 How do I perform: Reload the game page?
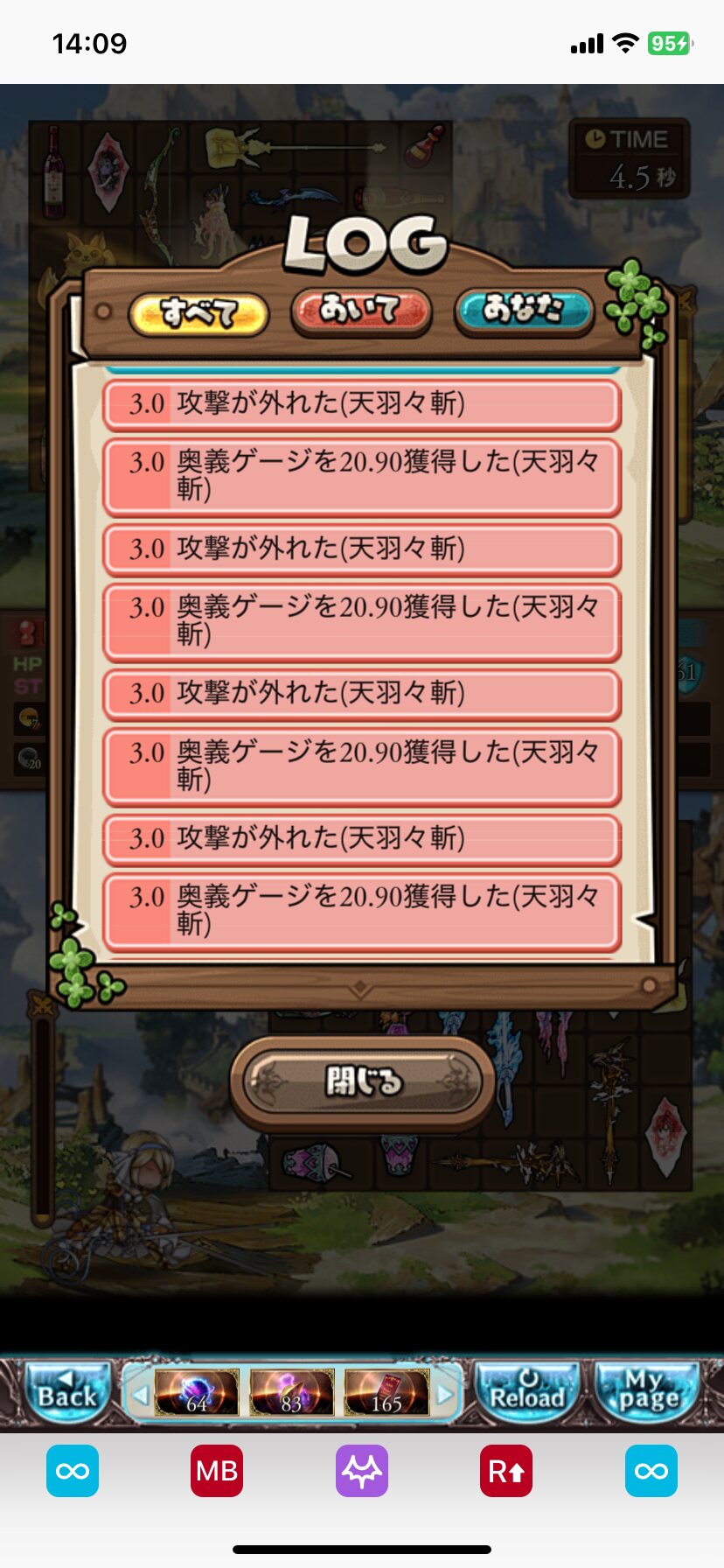[526, 1392]
